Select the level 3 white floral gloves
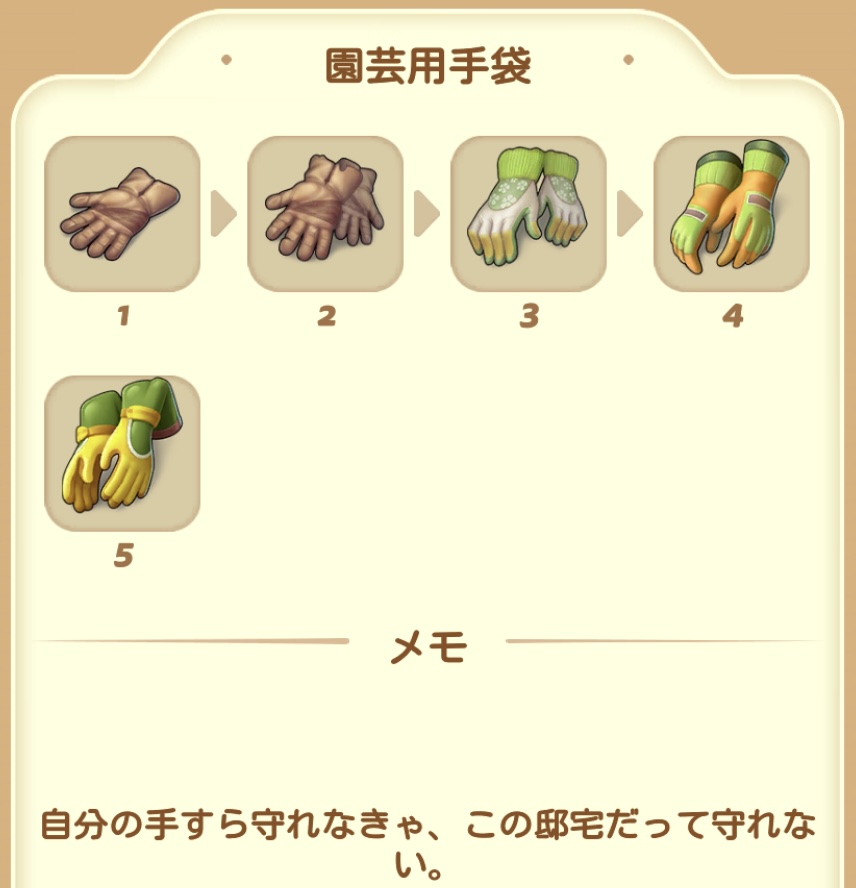856x888 pixels. tap(528, 214)
